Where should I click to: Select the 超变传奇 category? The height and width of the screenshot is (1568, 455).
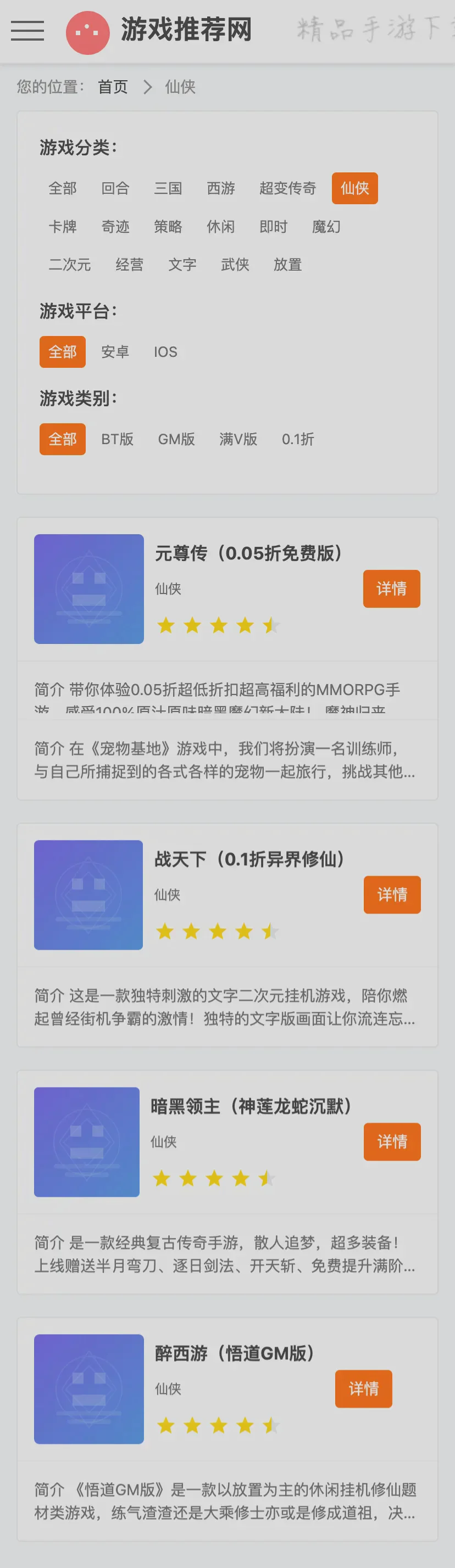[x=287, y=189]
